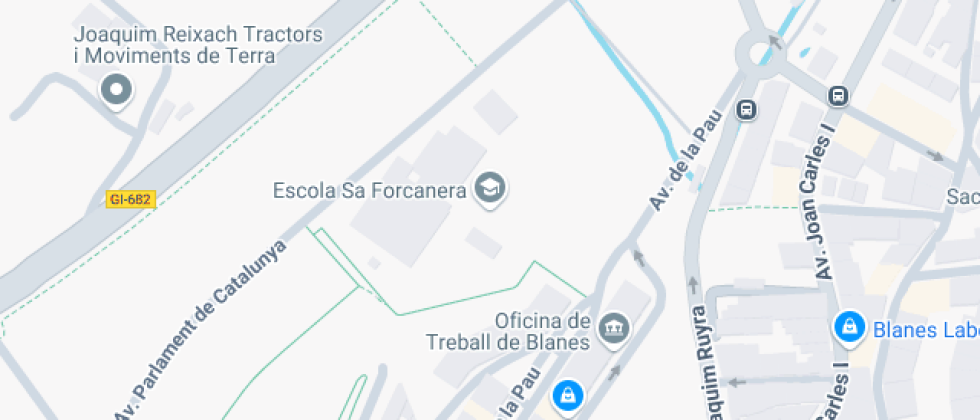Tap the Blanes shopping place marker
Image resolution: width=980 pixels, height=420 pixels.
849,327
